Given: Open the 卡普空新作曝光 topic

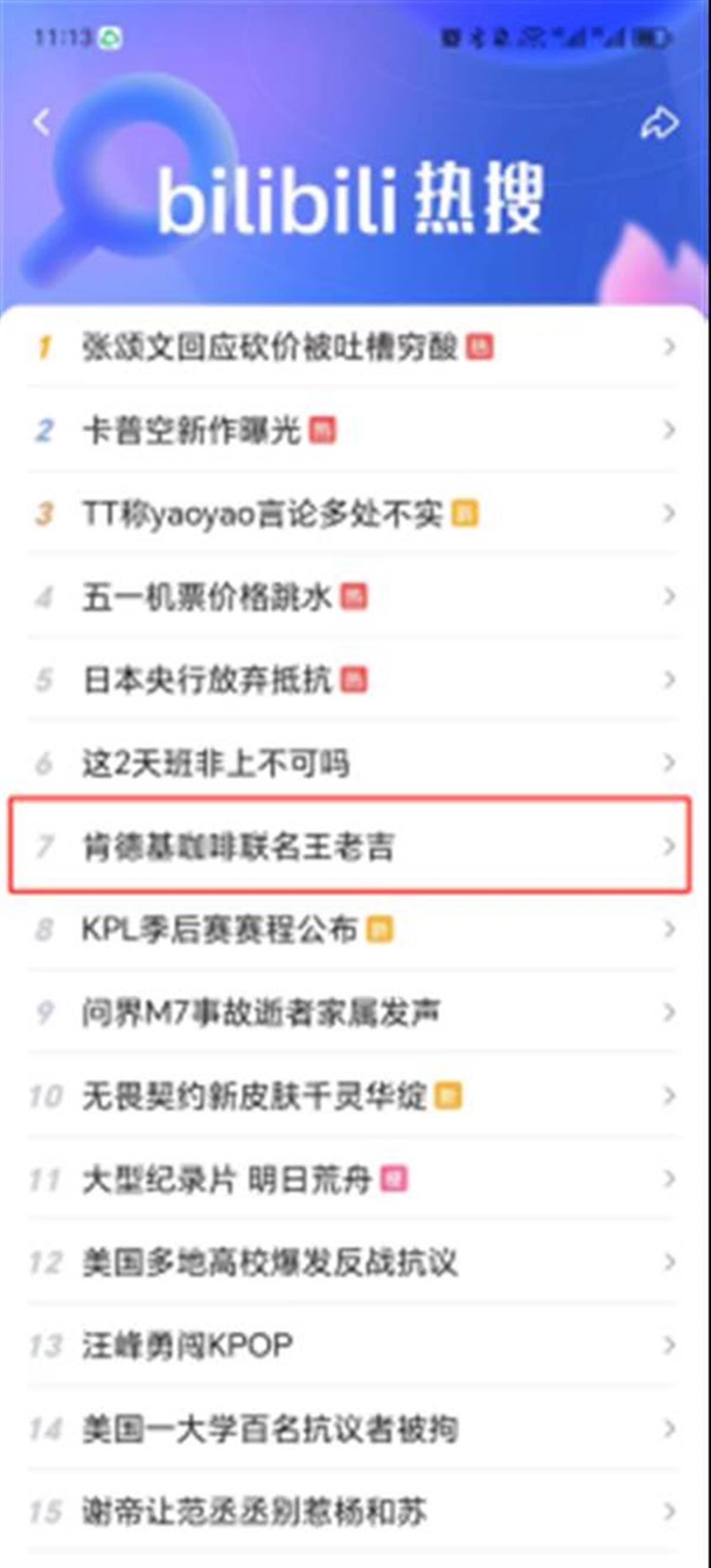Looking at the screenshot, I should (193, 431).
